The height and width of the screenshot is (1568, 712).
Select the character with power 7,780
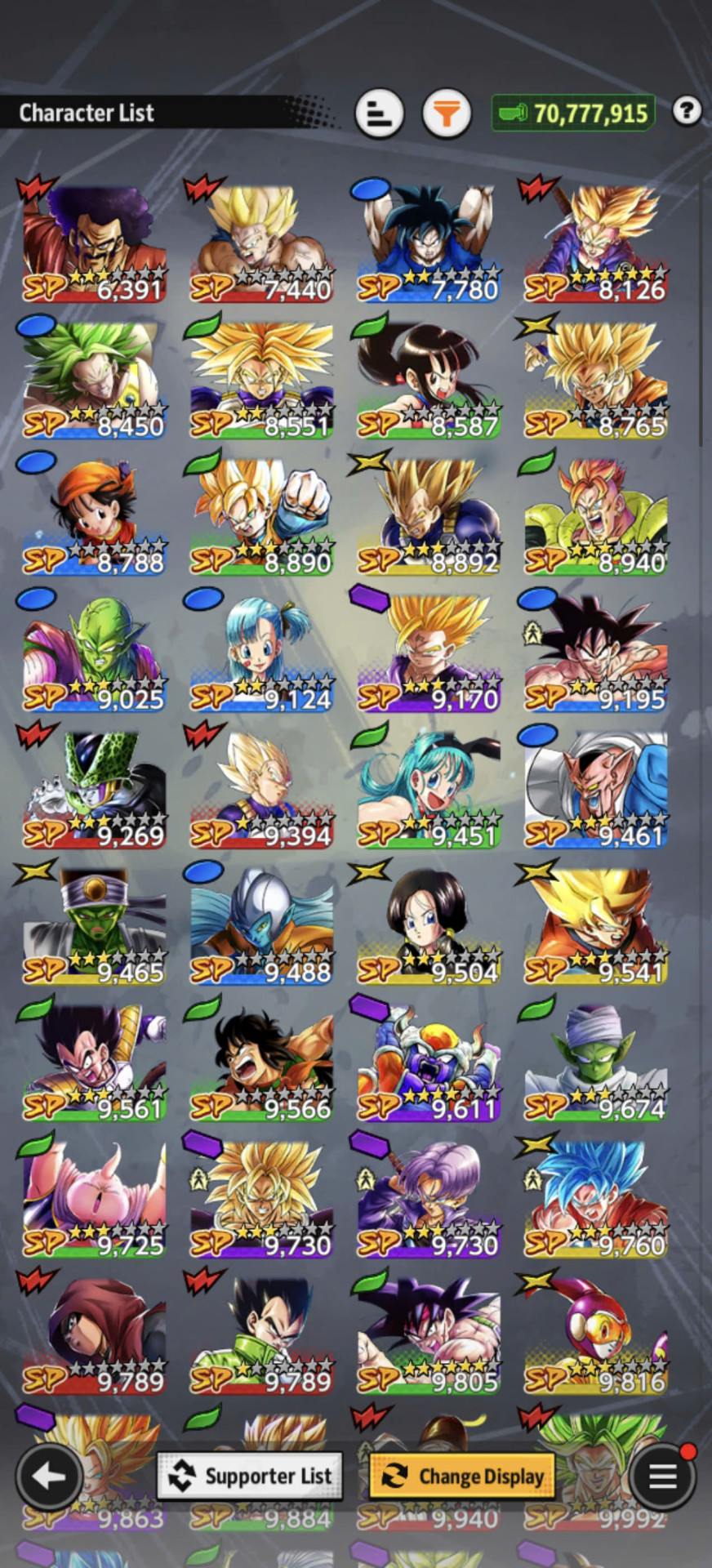pyautogui.click(x=429, y=243)
